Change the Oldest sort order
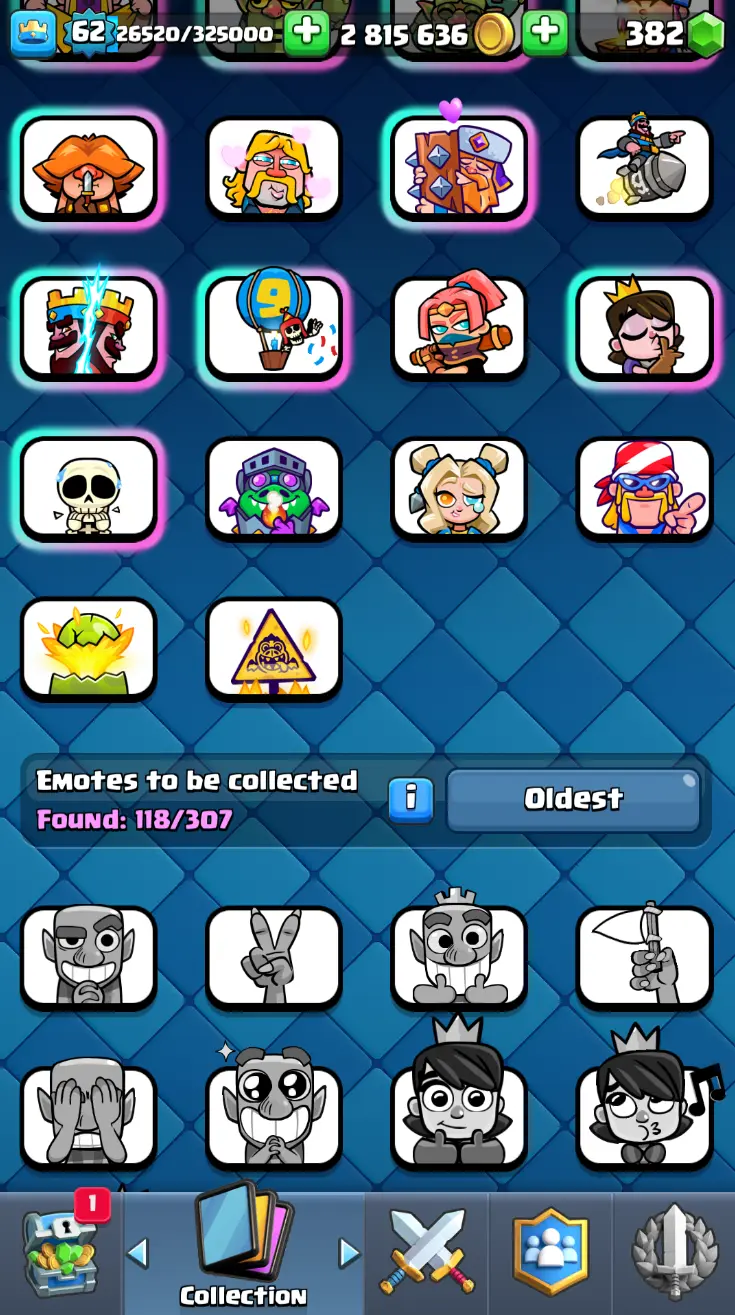The image size is (735, 1315). click(573, 799)
